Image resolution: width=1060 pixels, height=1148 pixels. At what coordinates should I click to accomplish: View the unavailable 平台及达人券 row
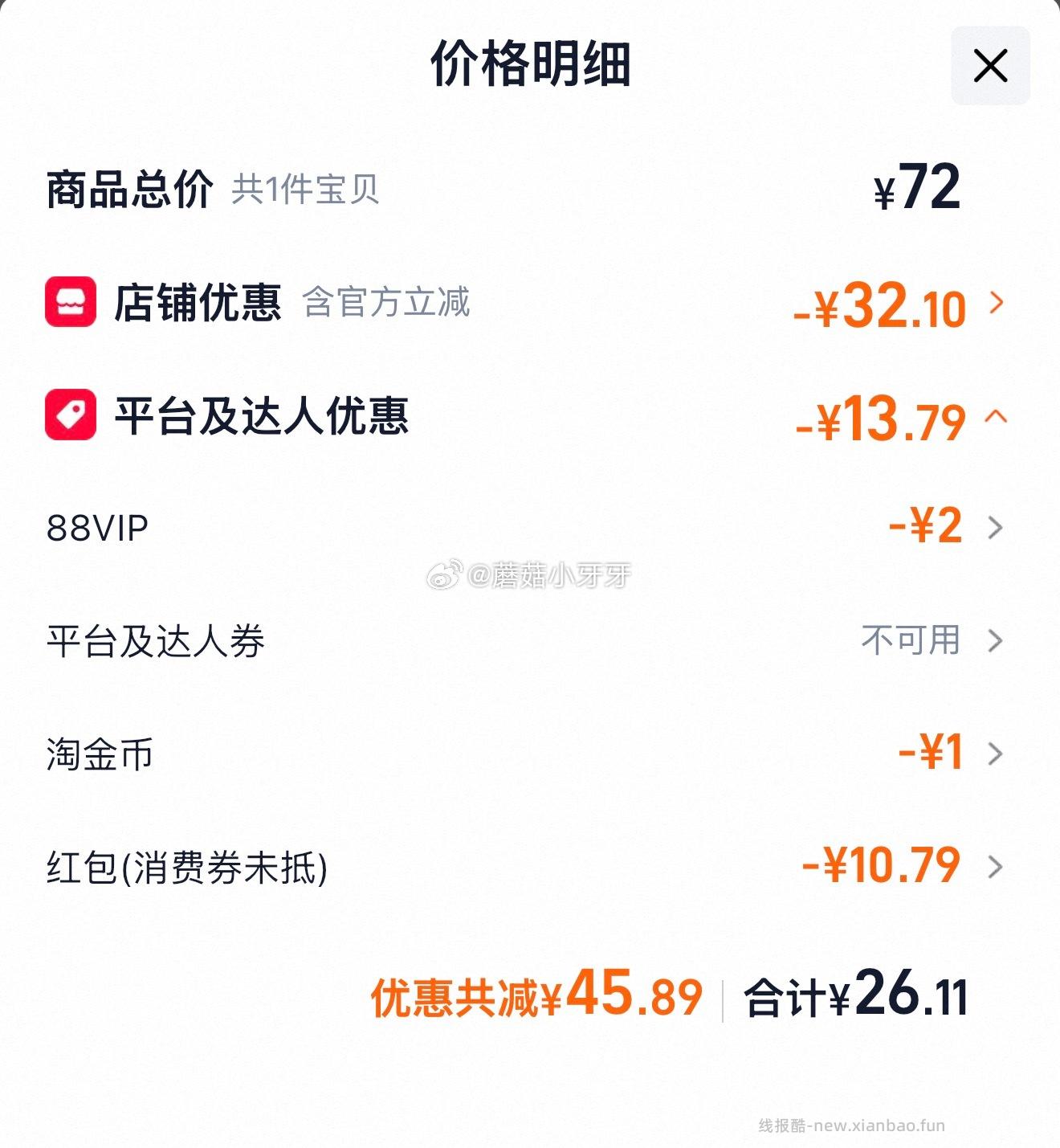pos(997,641)
